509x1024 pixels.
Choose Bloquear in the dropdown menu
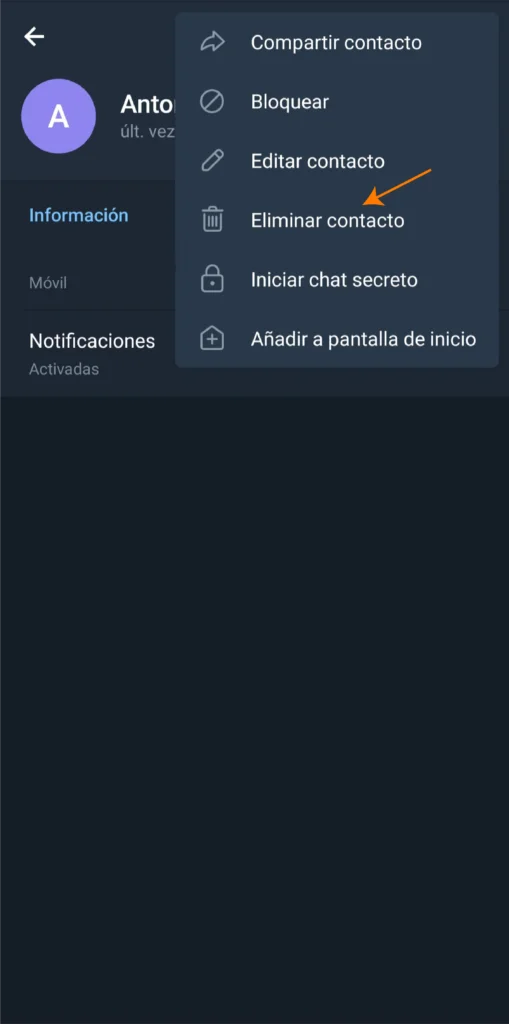(x=337, y=102)
